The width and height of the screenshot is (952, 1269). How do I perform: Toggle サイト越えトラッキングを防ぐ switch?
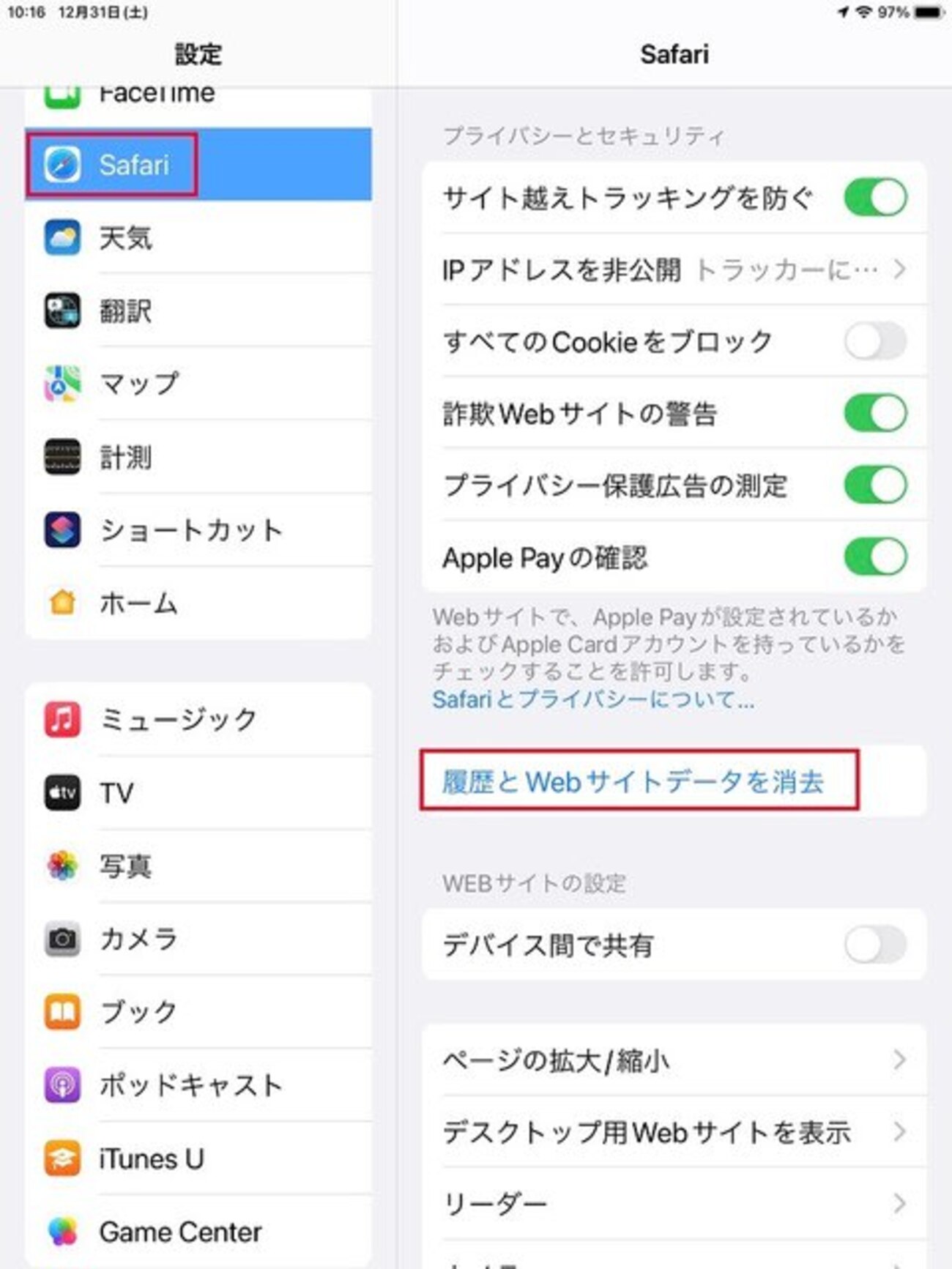pos(875,198)
